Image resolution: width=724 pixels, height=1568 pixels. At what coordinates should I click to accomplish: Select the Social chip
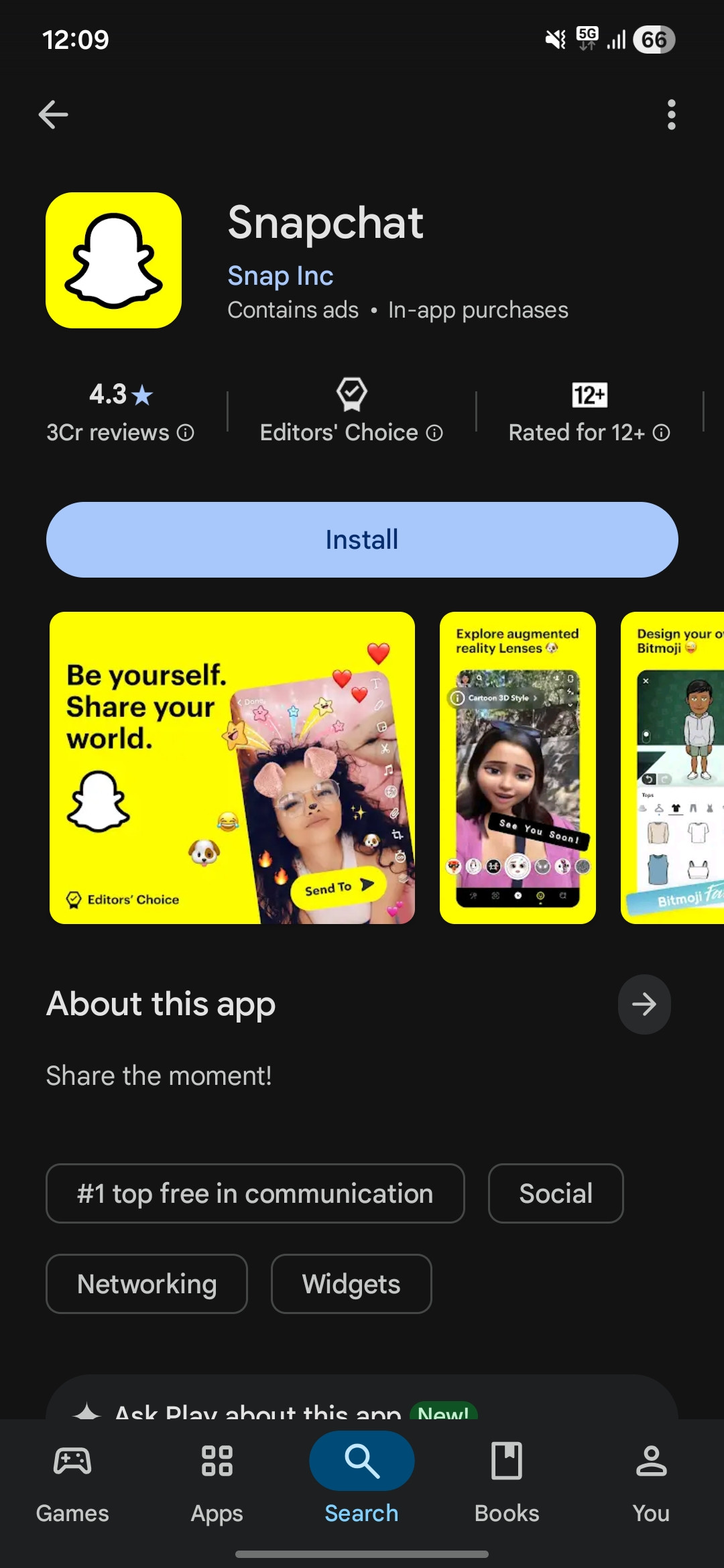point(556,1193)
